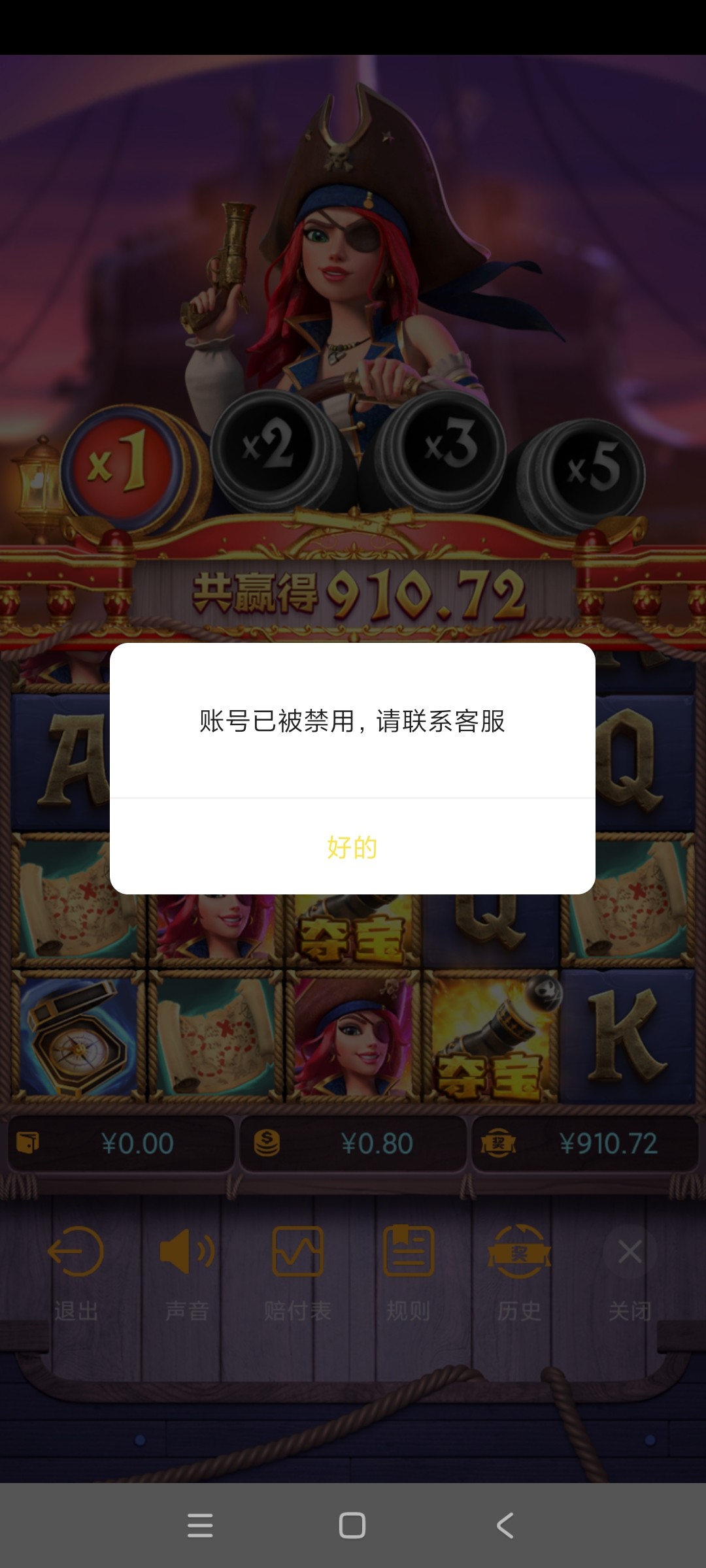
Task: Open the 历史 history records
Action: [519, 1271]
